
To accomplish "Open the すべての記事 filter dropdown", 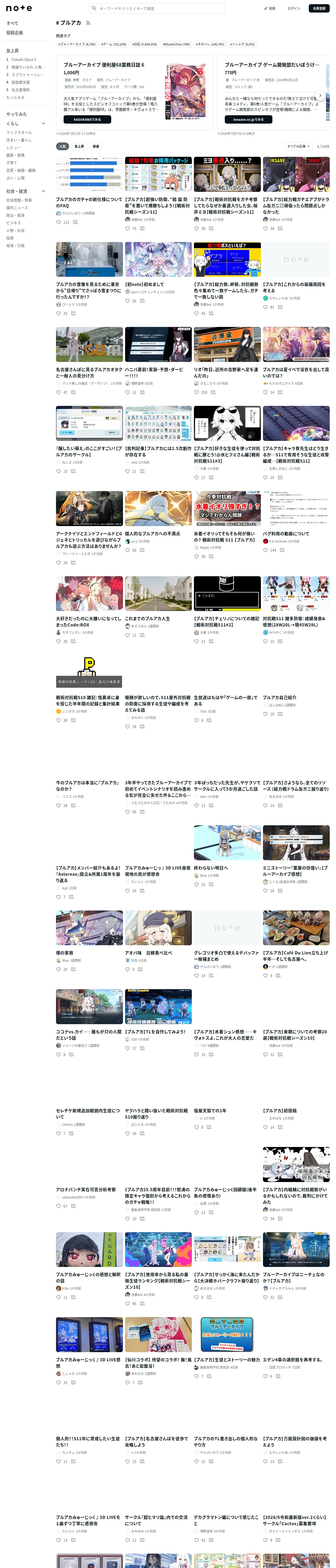I will coord(299,146).
